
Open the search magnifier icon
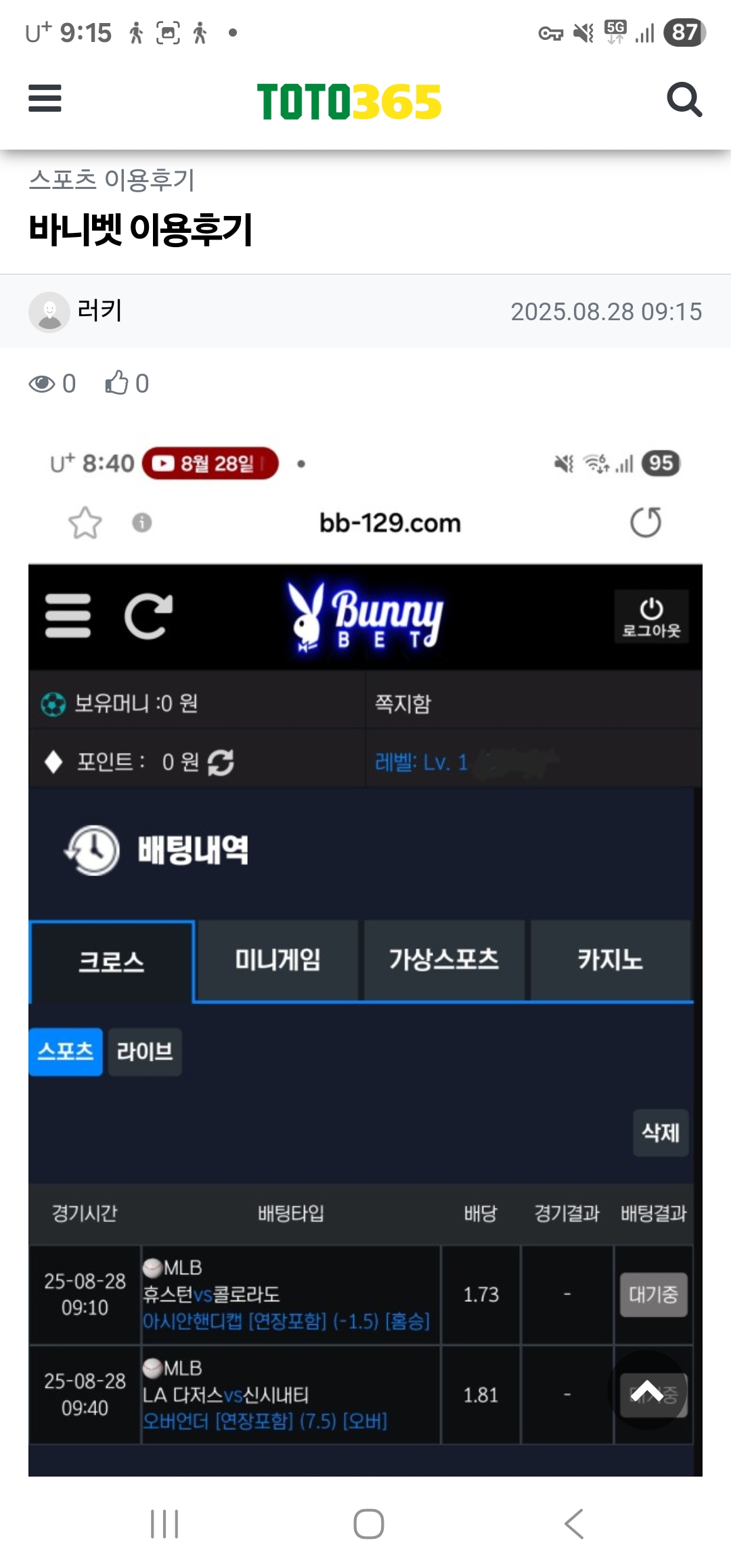click(x=684, y=100)
